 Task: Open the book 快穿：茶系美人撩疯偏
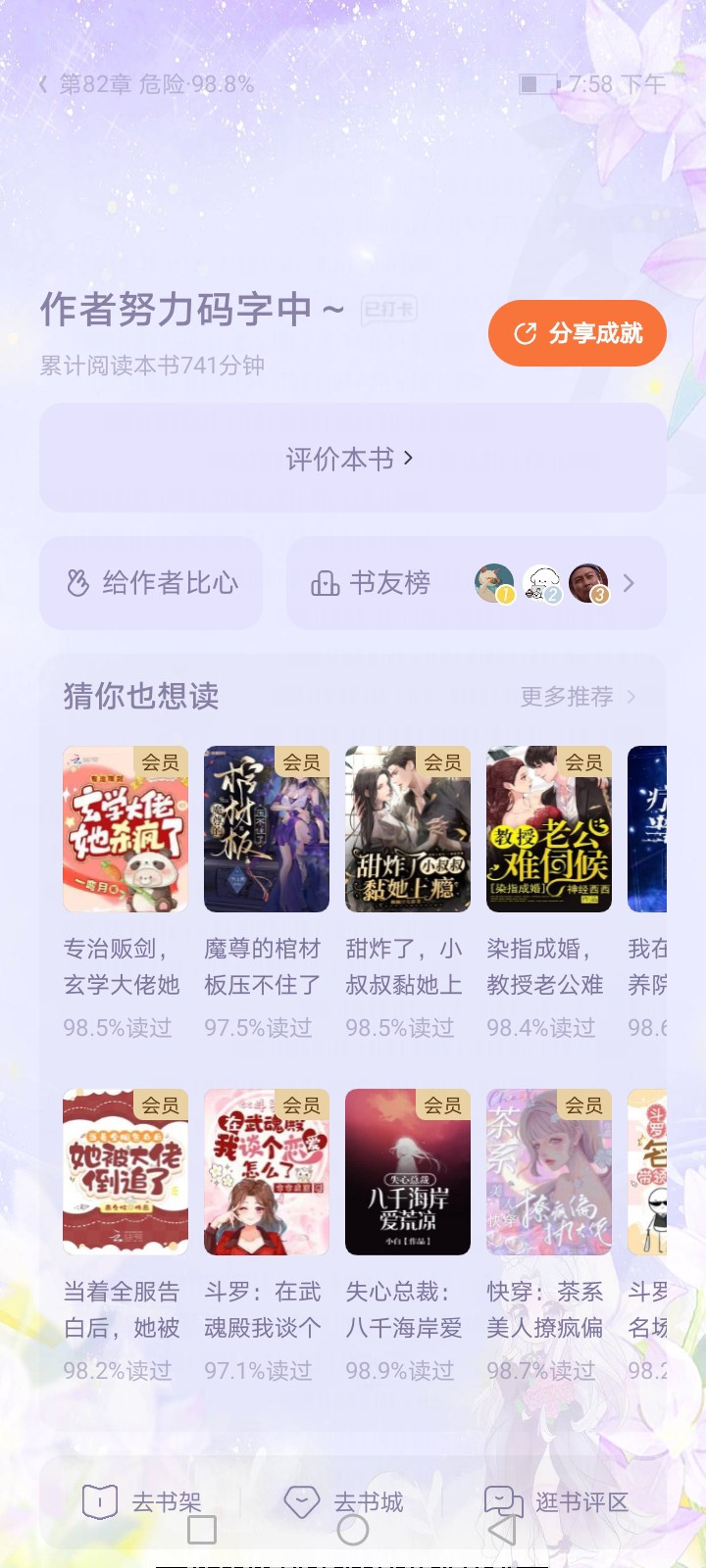click(549, 1235)
